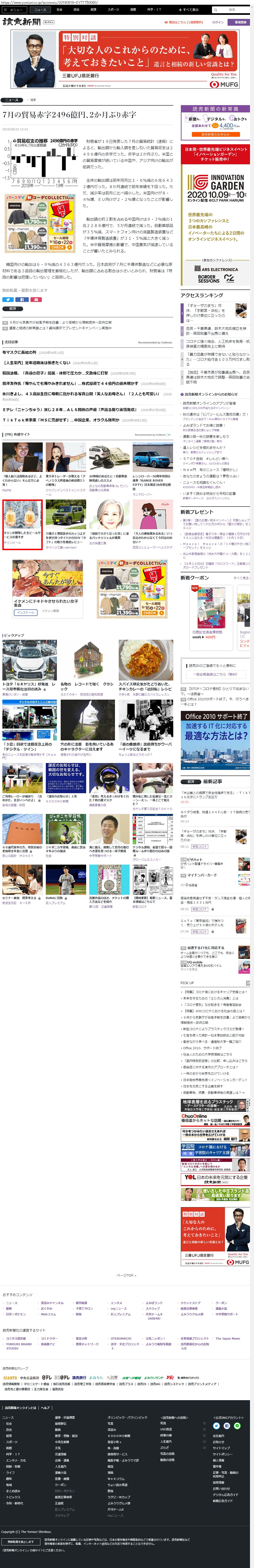Screen dimensions: 254x1568
Task: Open the メニュー menu button
Action: point(14,10)
